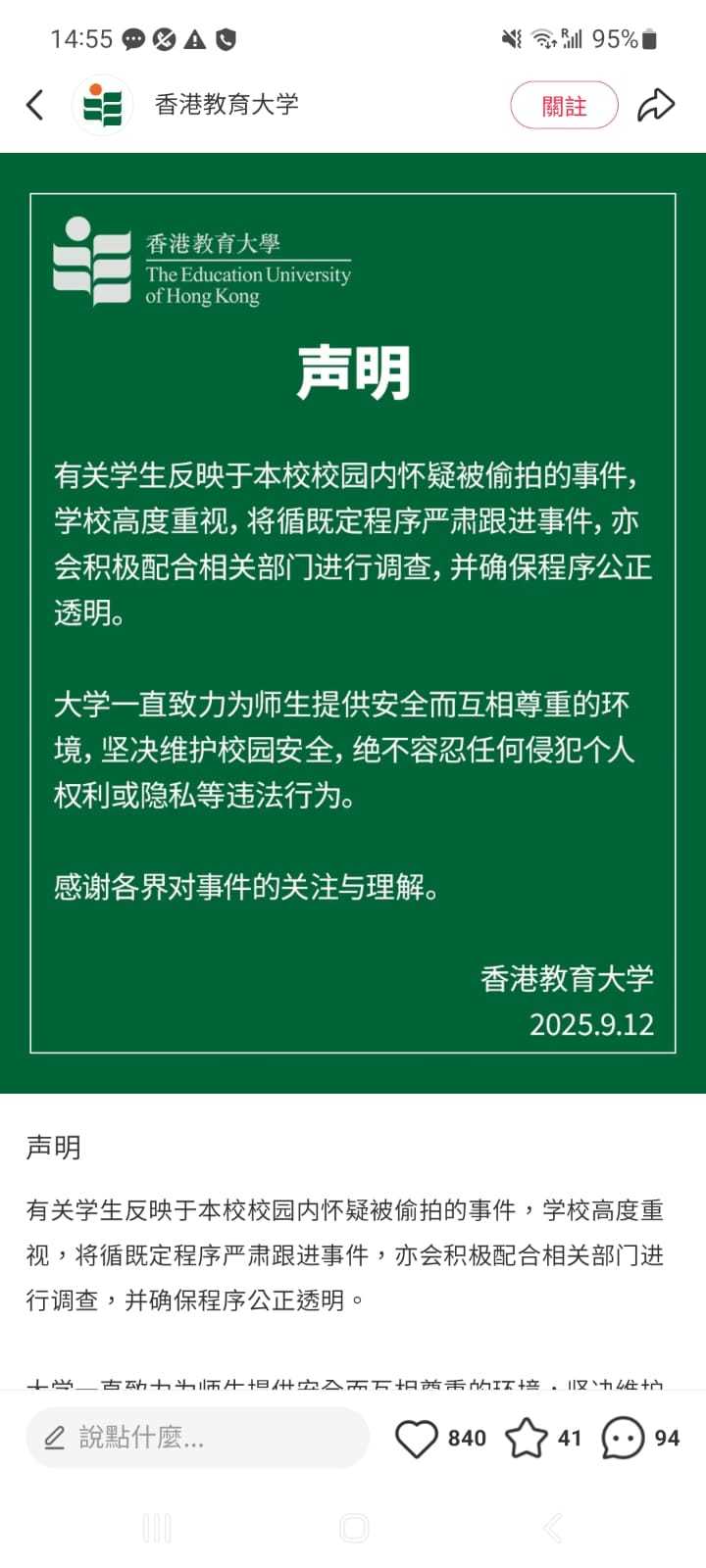Open 香港教育大学 profile avatar
The width and height of the screenshot is (706, 1568).
coord(103,105)
